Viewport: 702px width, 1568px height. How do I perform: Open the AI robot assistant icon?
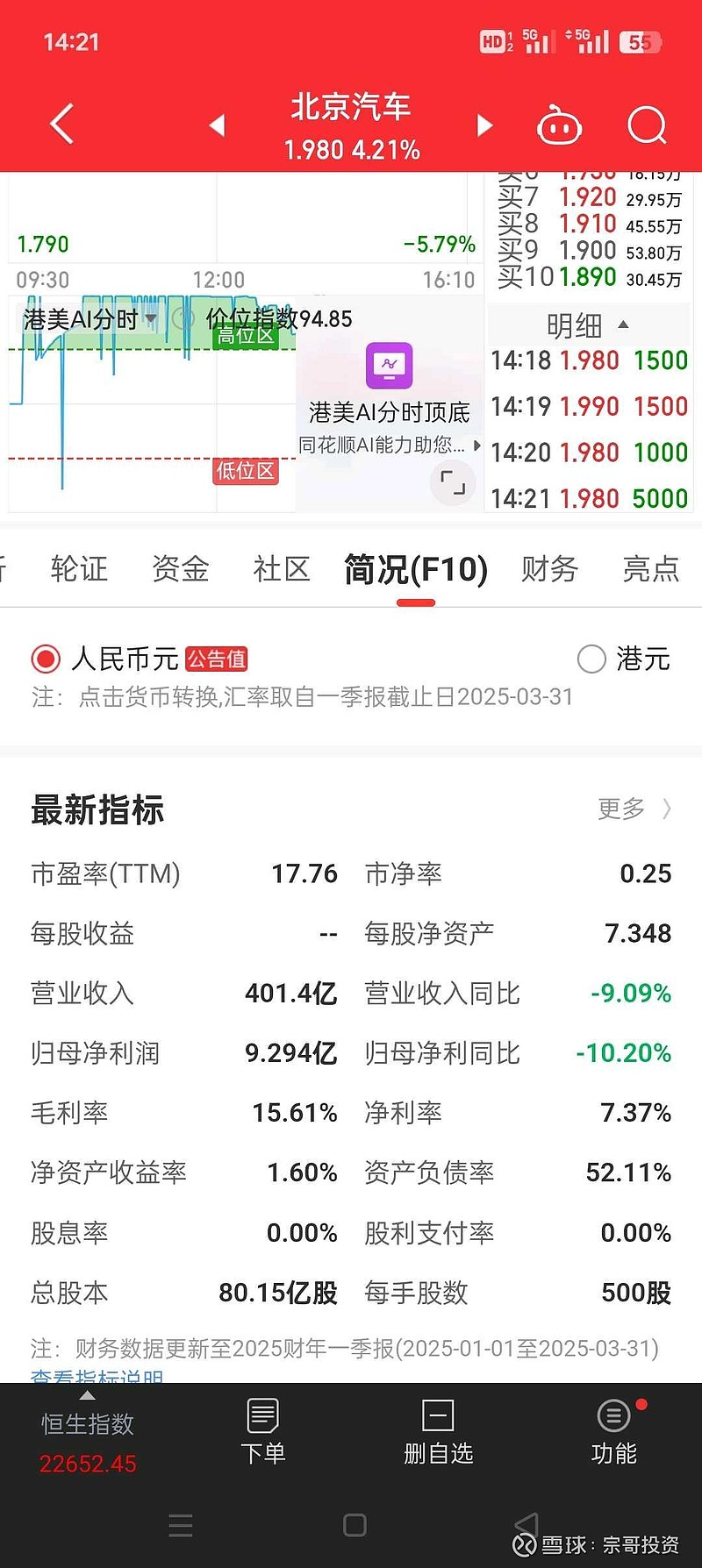559,125
